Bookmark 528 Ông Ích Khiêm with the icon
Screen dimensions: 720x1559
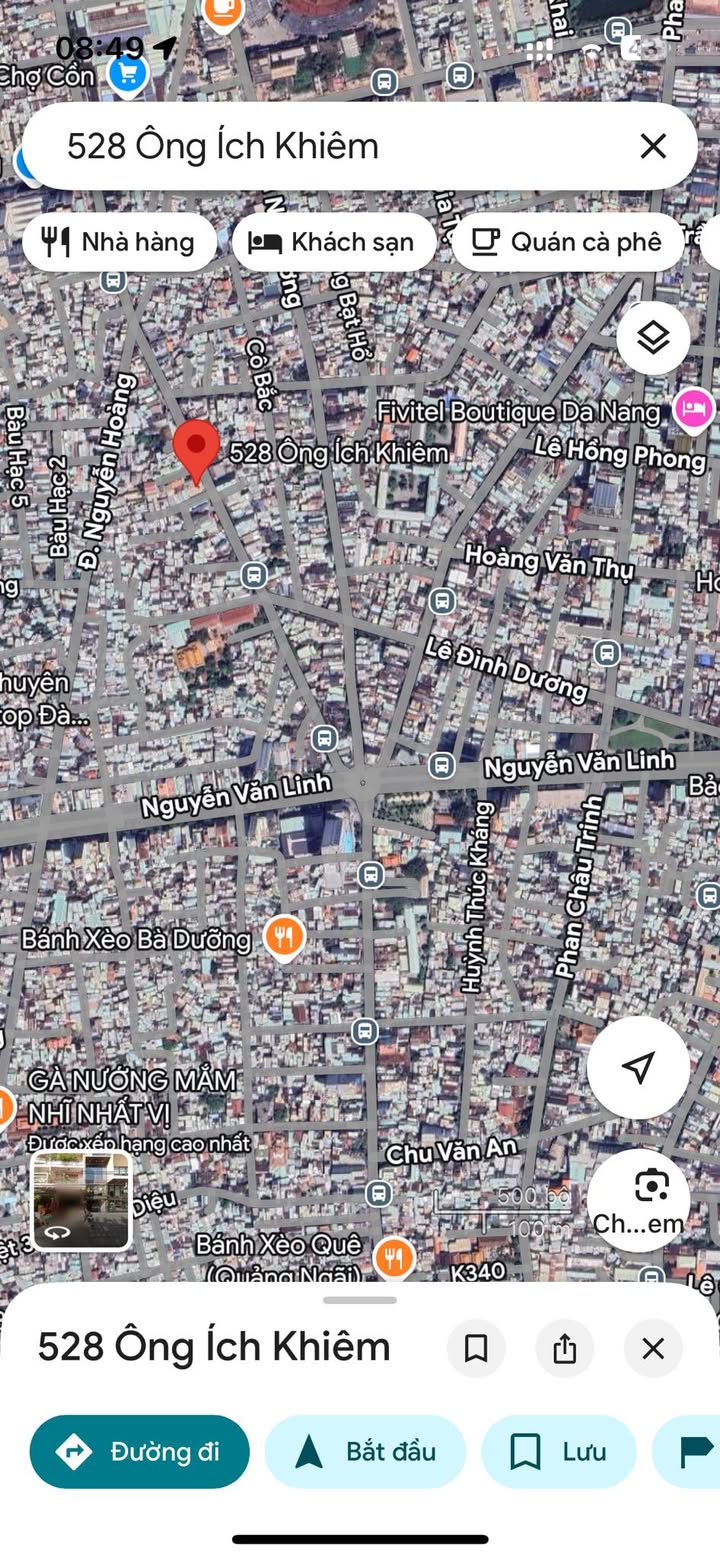pos(476,1348)
